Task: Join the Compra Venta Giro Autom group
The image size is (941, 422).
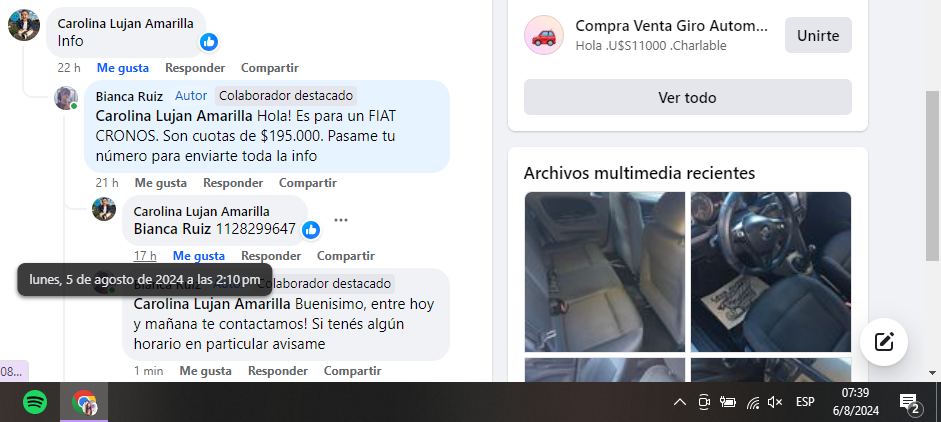Action: (x=818, y=36)
